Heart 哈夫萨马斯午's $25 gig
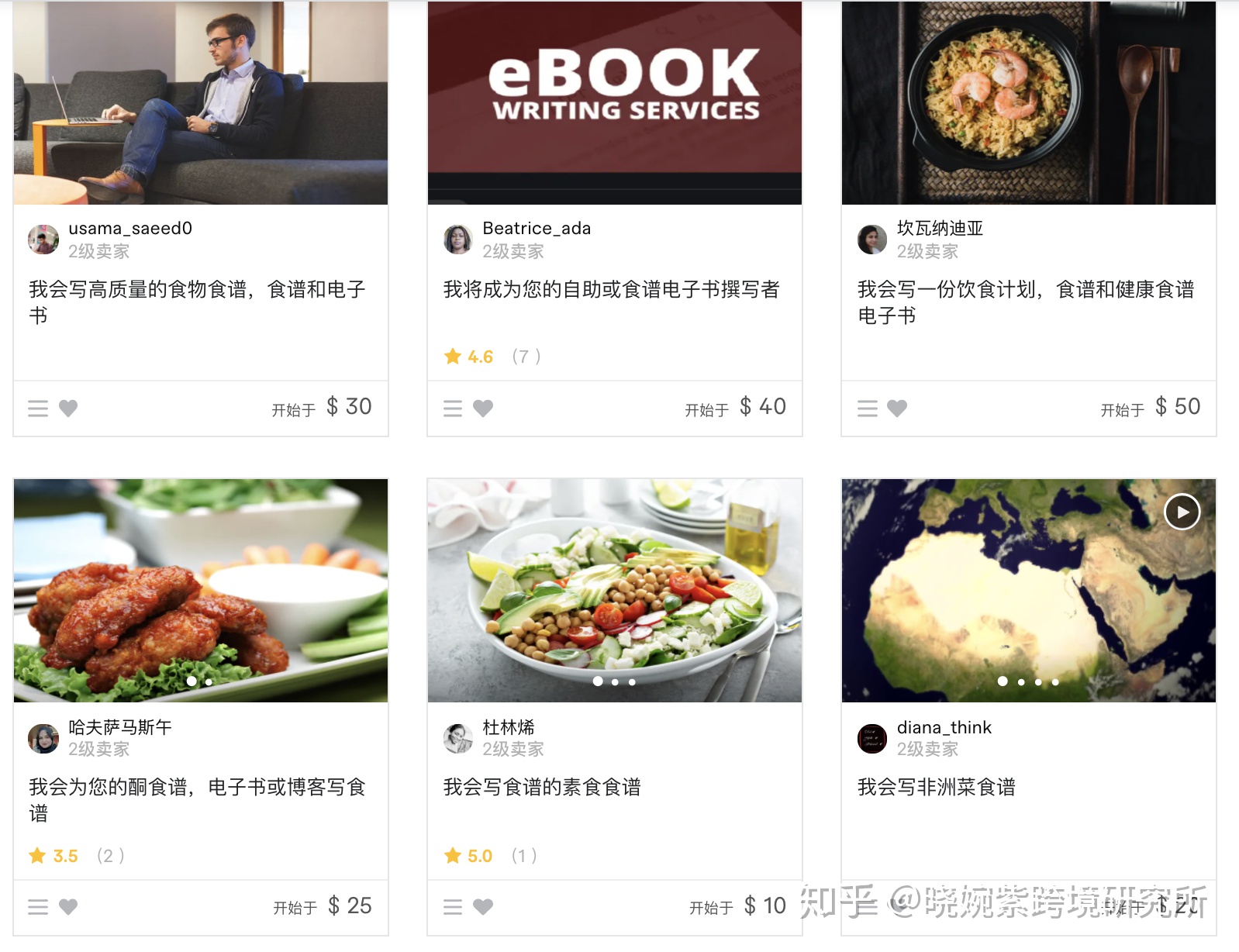The width and height of the screenshot is (1239, 952). point(68,906)
